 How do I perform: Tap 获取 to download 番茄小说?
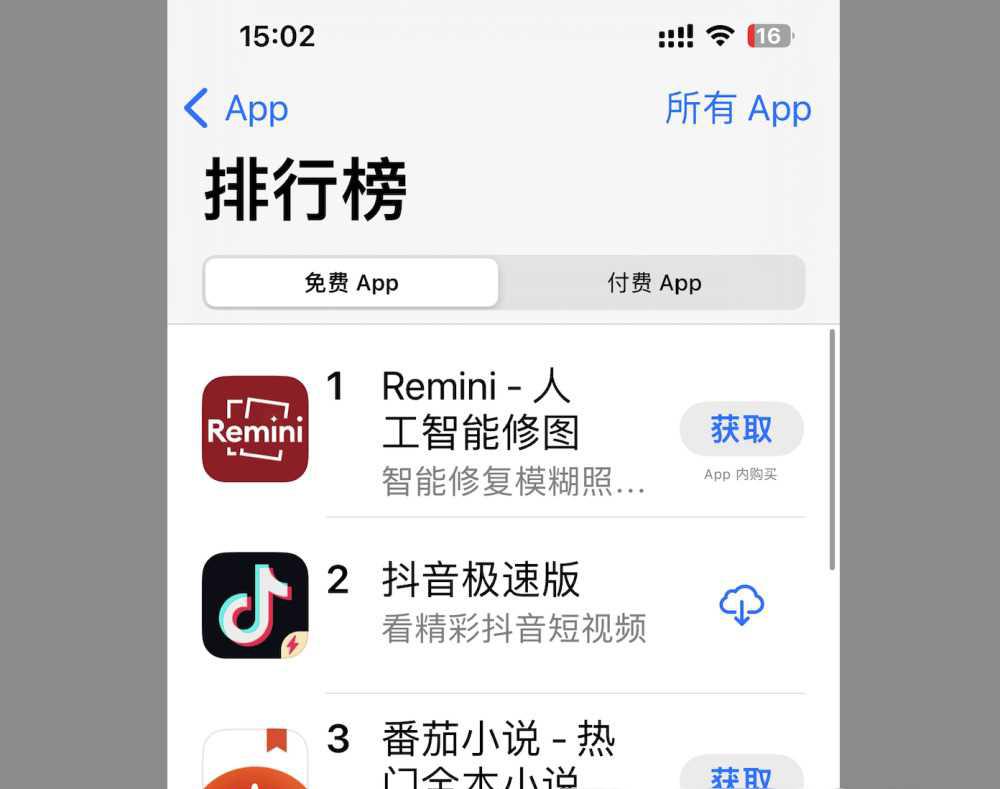coord(741,776)
